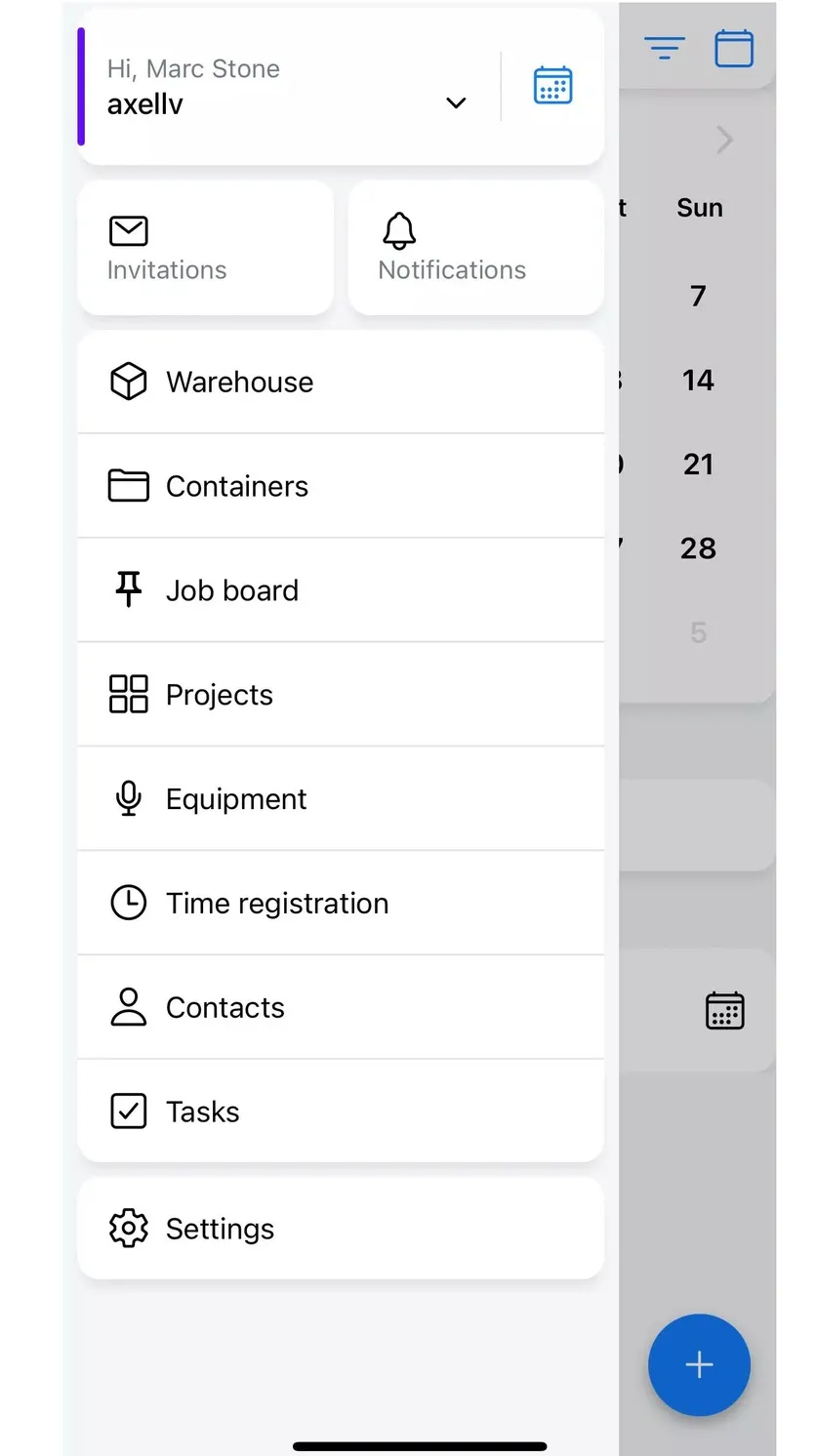The width and height of the screenshot is (816, 1456).
Task: Open Notifications
Action: click(476, 248)
